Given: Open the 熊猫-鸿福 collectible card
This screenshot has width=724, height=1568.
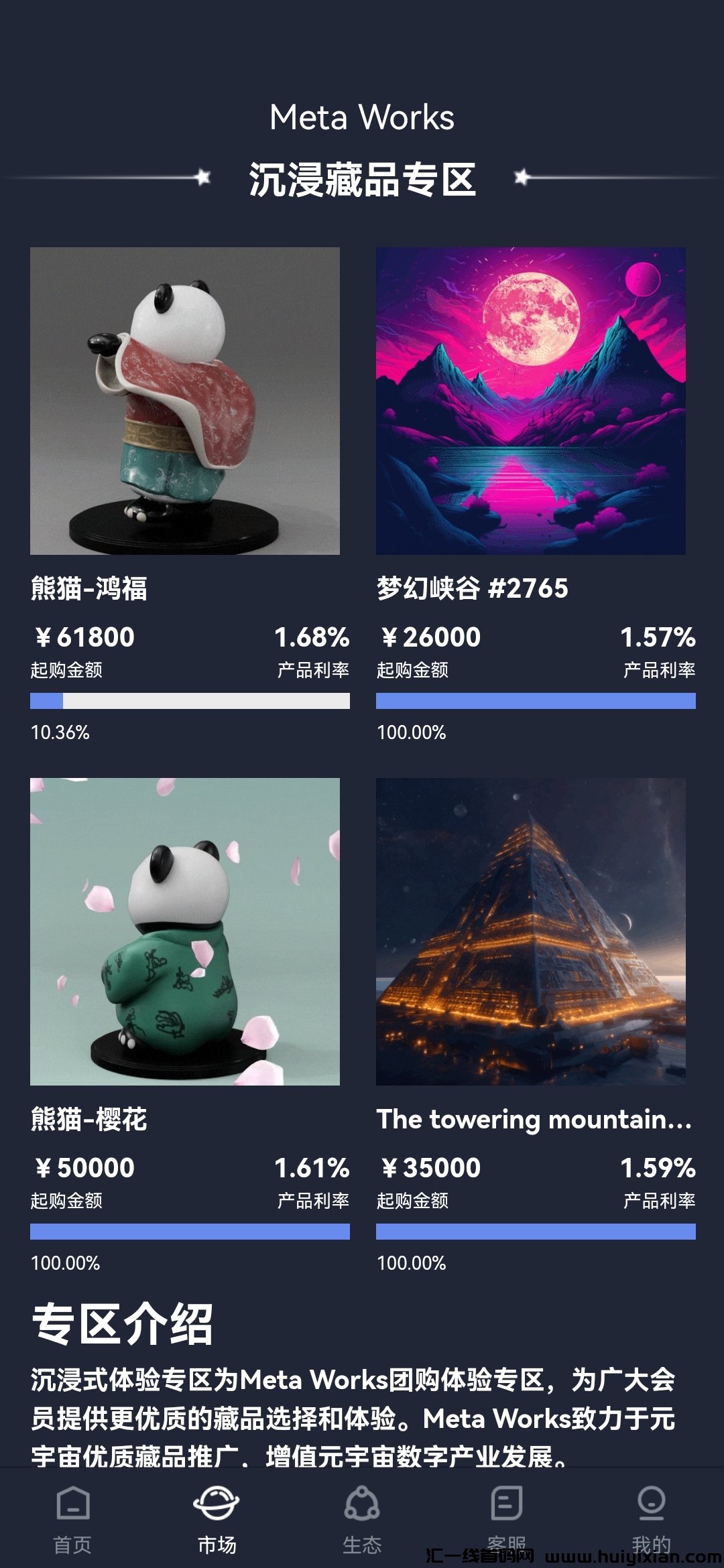Looking at the screenshot, I should click(x=185, y=401).
